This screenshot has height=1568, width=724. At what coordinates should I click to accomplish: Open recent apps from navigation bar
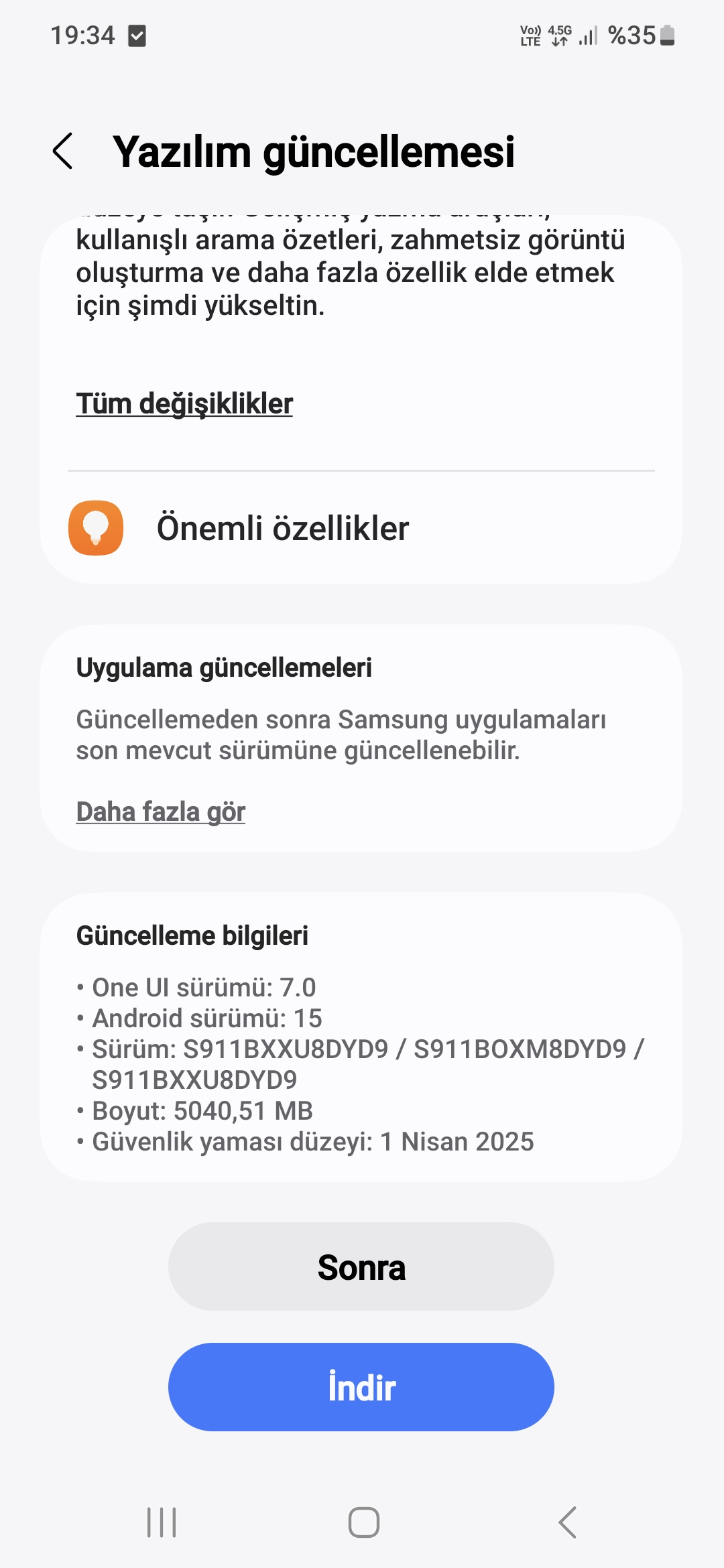[162, 1522]
